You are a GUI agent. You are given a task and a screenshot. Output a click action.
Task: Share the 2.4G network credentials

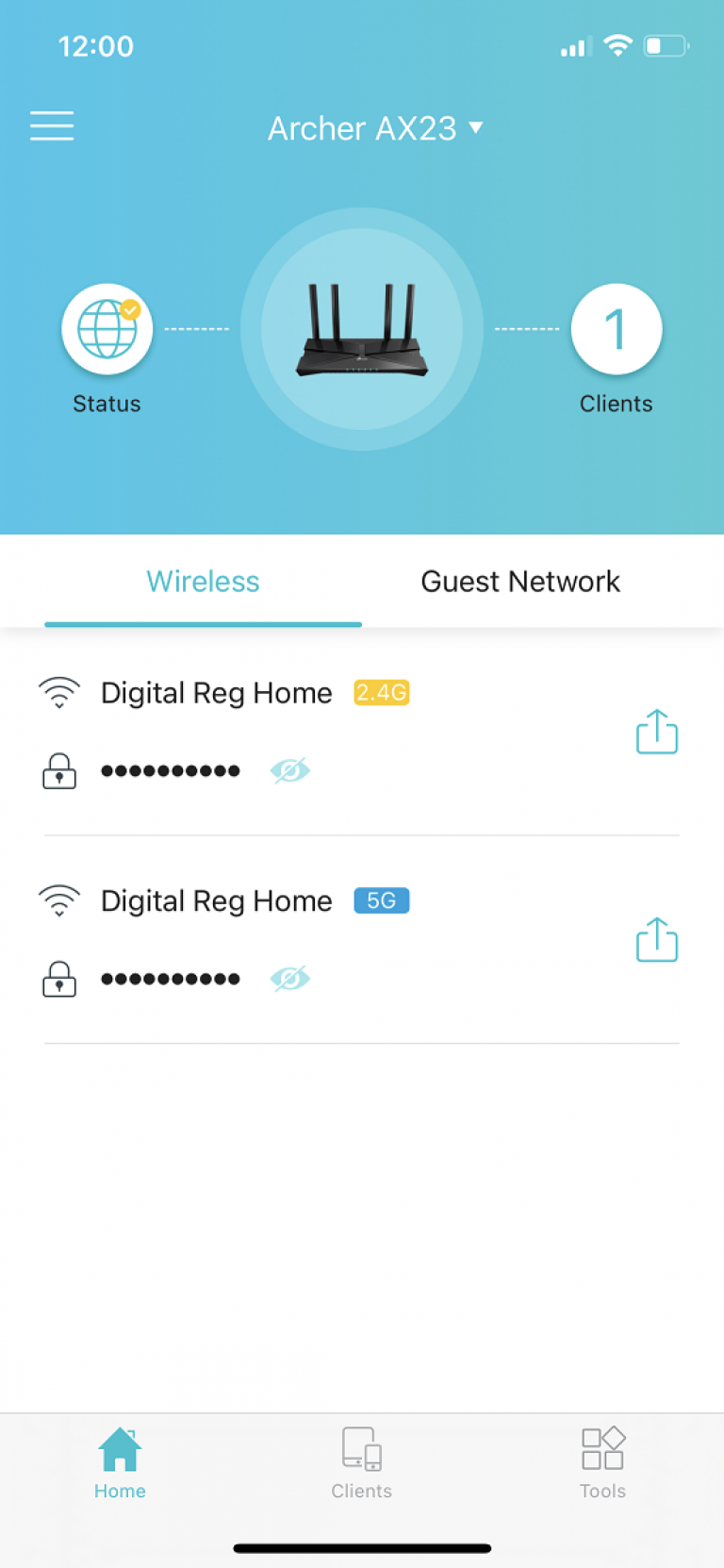(656, 732)
